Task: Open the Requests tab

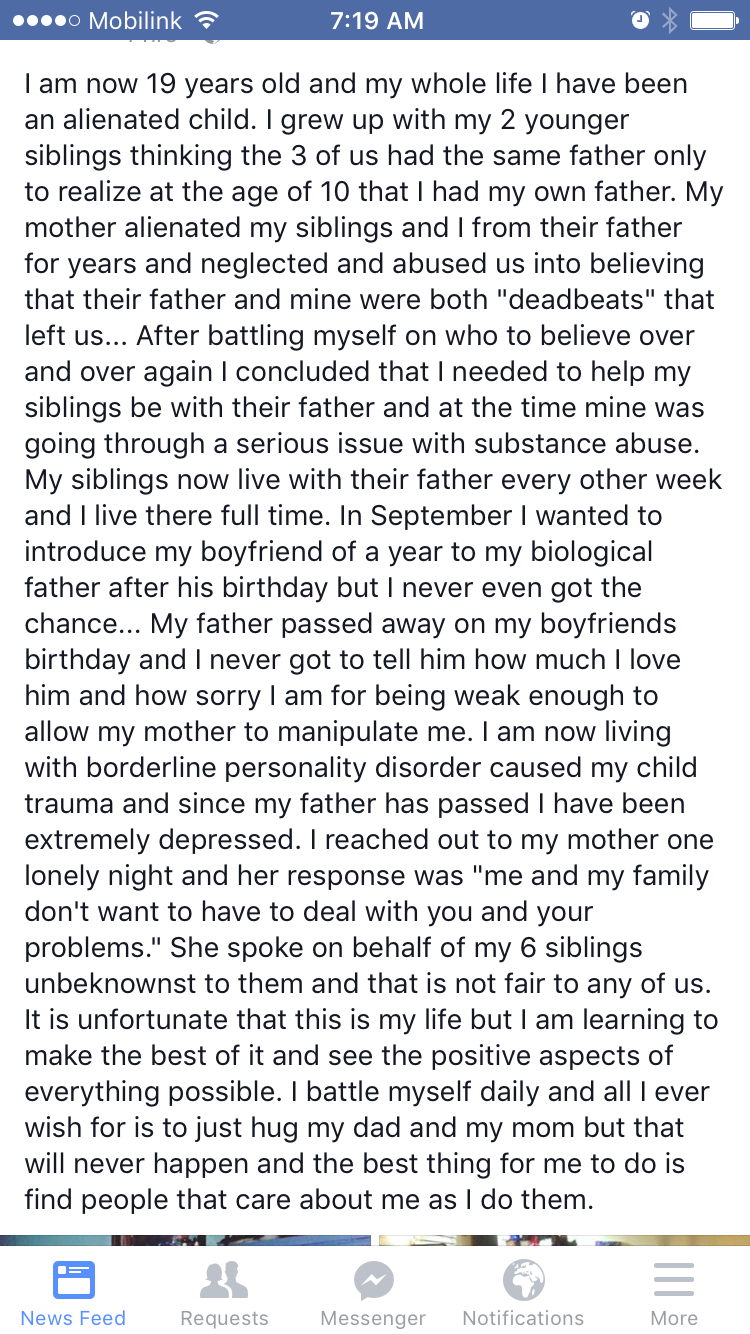Action: tap(224, 1292)
